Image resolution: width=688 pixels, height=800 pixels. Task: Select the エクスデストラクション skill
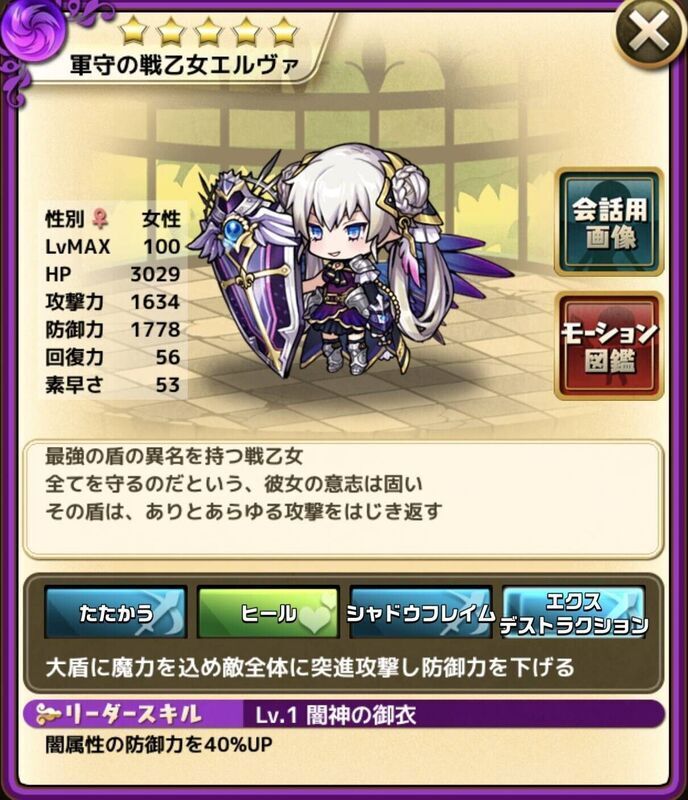(x=573, y=613)
